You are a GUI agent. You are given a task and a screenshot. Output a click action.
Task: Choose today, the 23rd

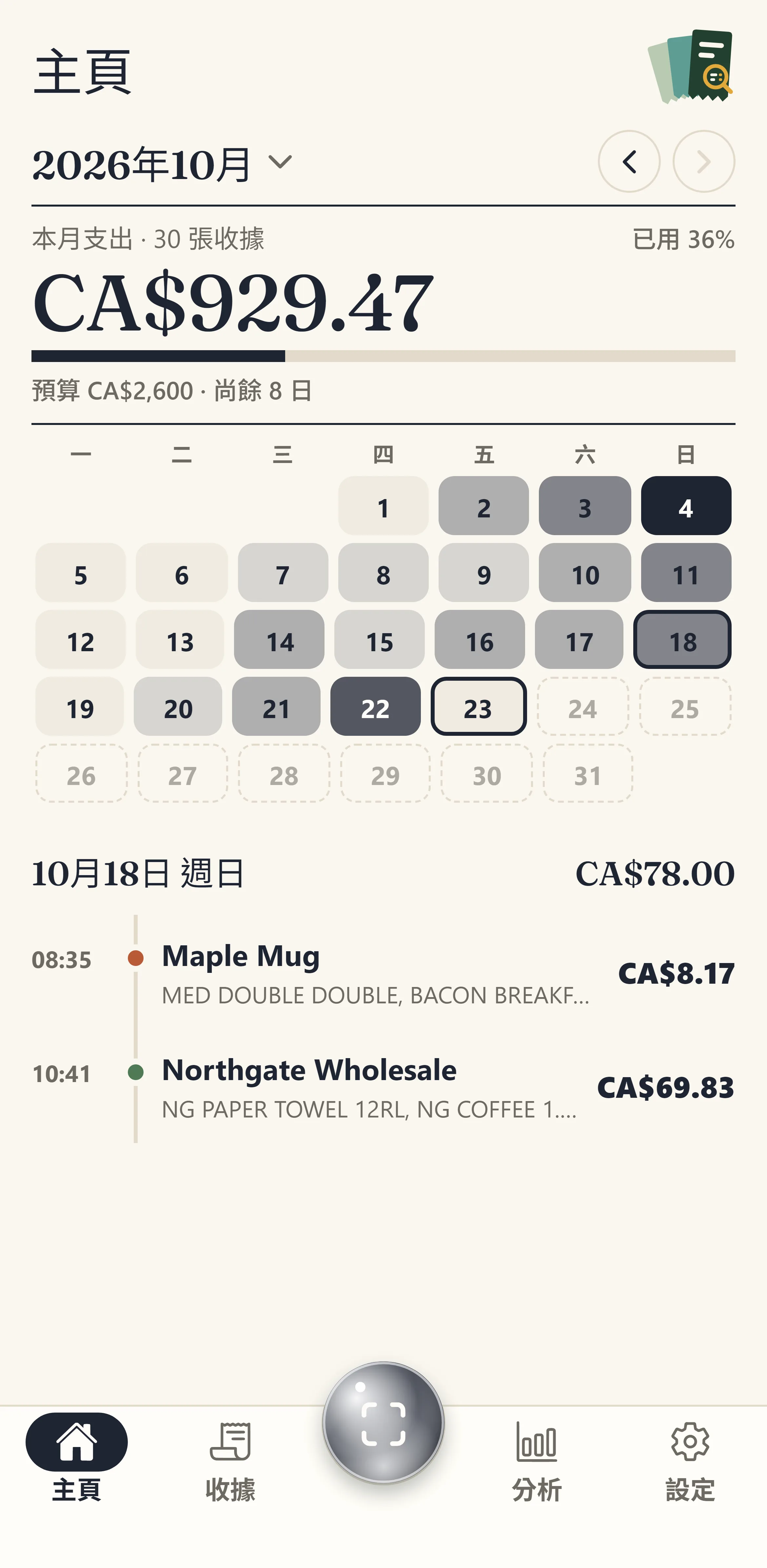tap(479, 706)
